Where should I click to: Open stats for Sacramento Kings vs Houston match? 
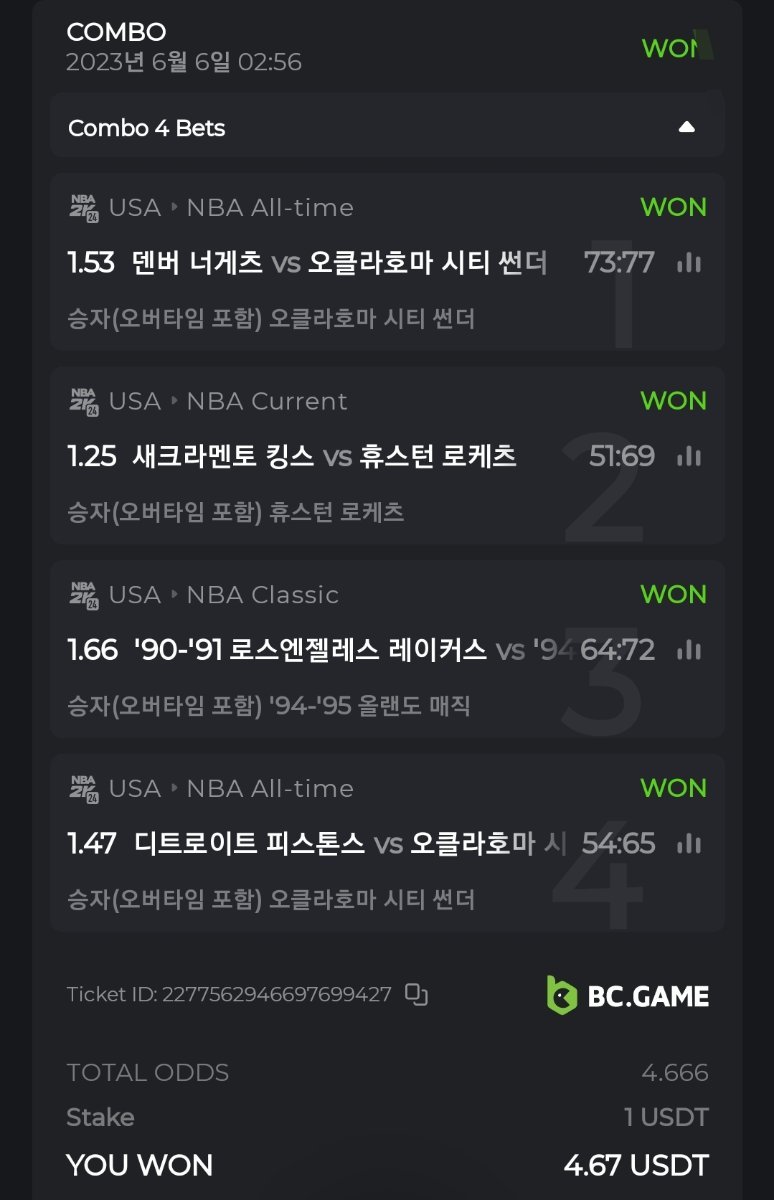(689, 457)
